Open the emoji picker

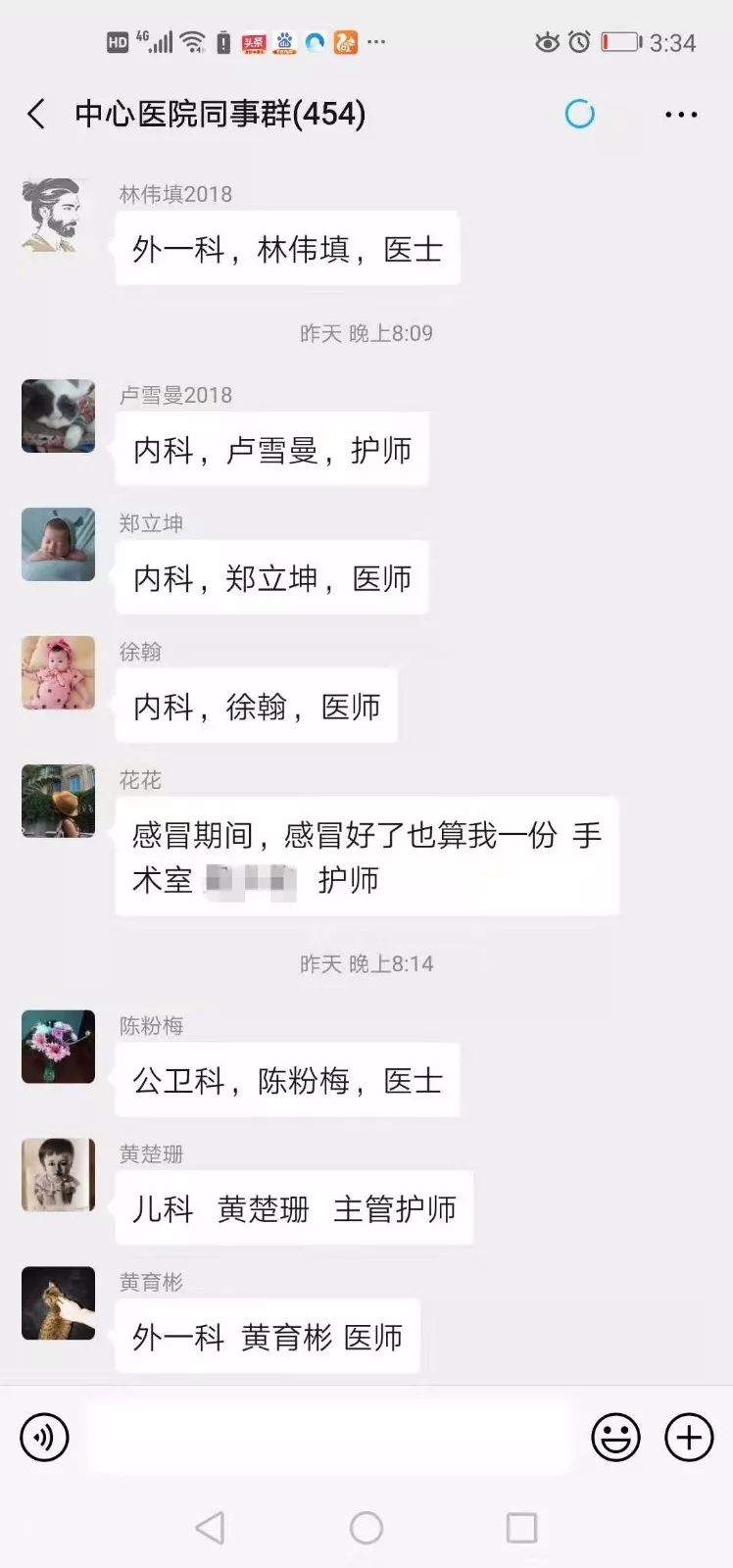pos(615,1438)
